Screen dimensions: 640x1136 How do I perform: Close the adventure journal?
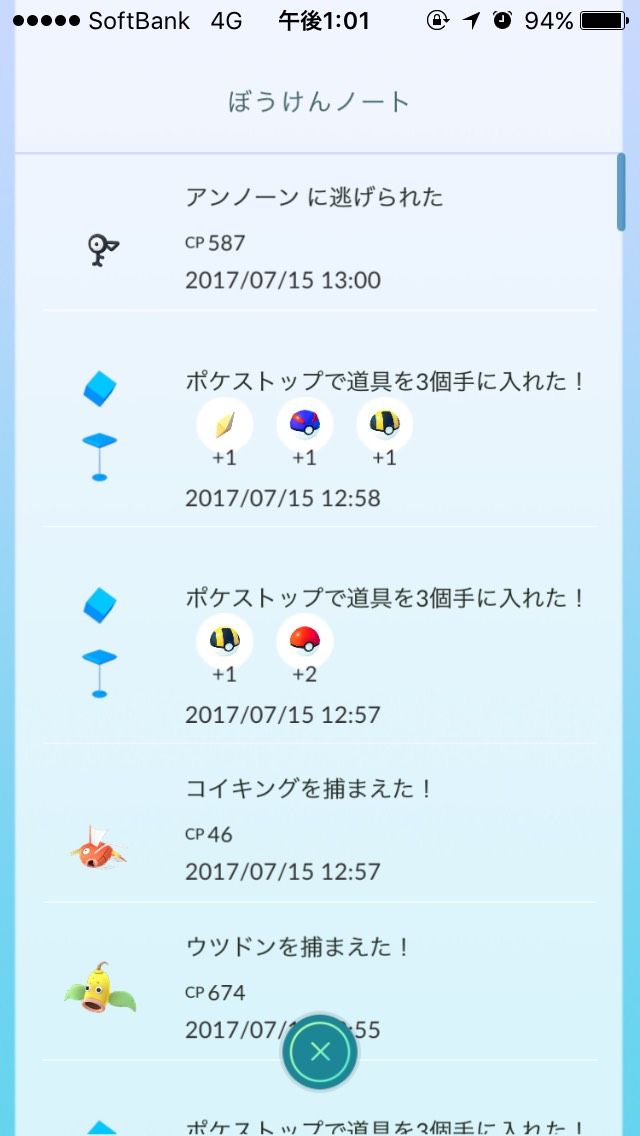320,1052
